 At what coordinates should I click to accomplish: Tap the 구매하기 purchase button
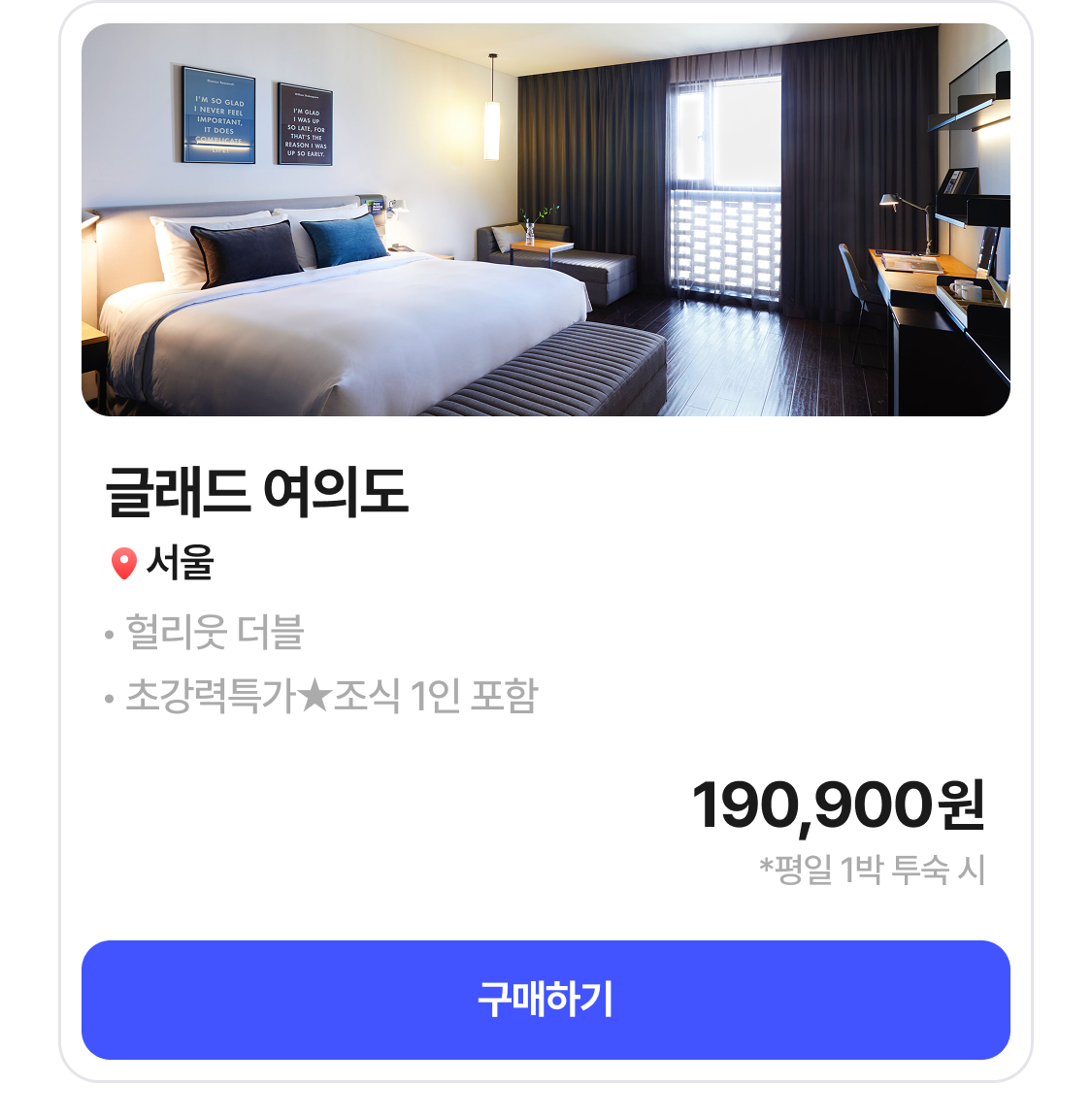pyautogui.click(x=546, y=1000)
